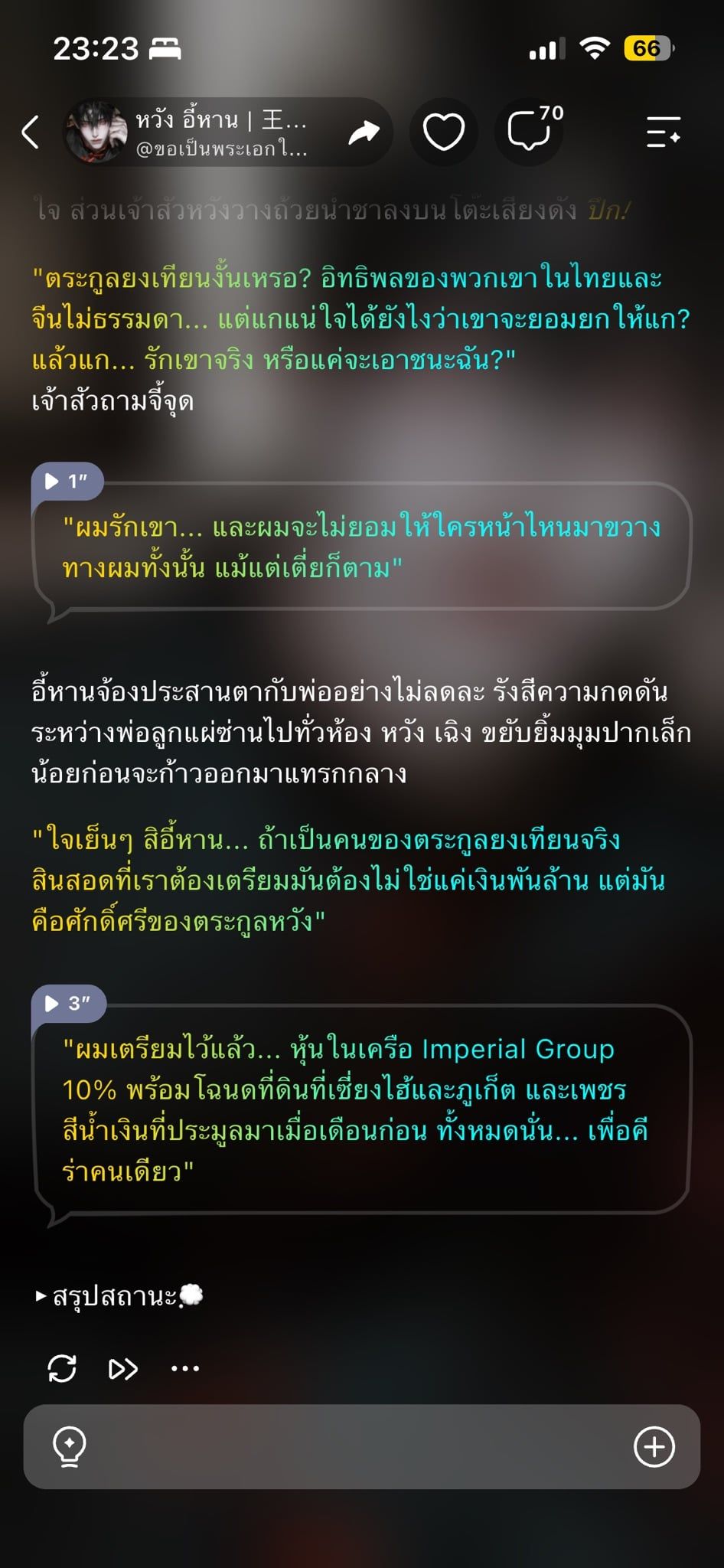This screenshot has height=1568, width=724.
Task: Tap the lightbulb suggestion icon
Action: coord(70,1447)
